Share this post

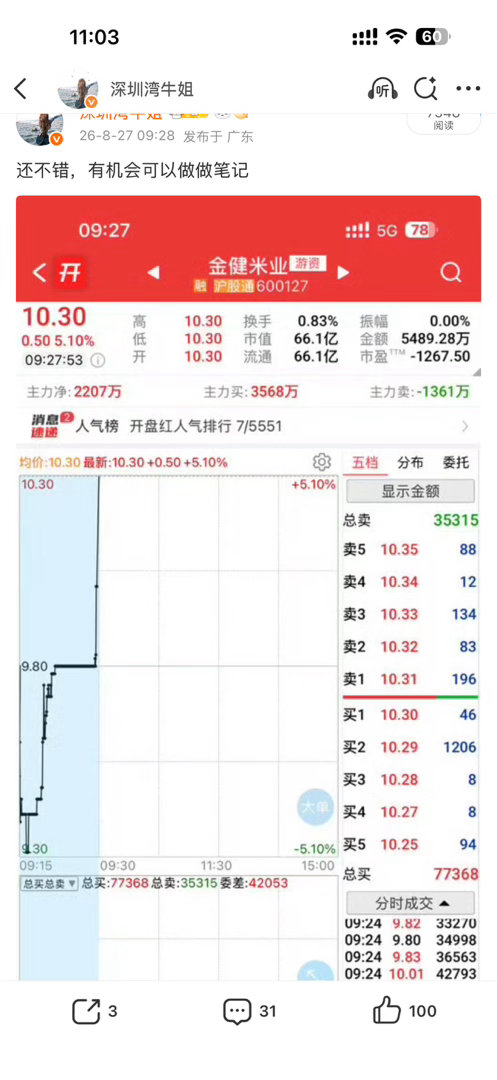coord(94,1011)
